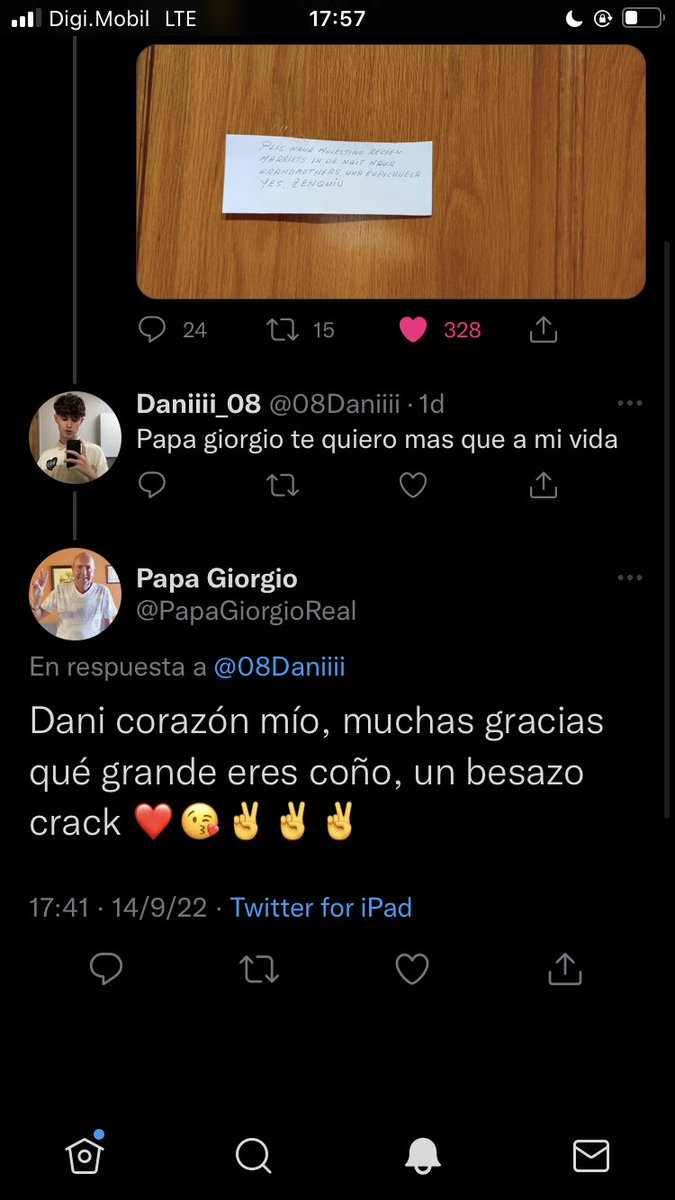Screen dimensions: 675x1200
Task: Unlike the tweet with 328 likes
Action: pos(413,329)
